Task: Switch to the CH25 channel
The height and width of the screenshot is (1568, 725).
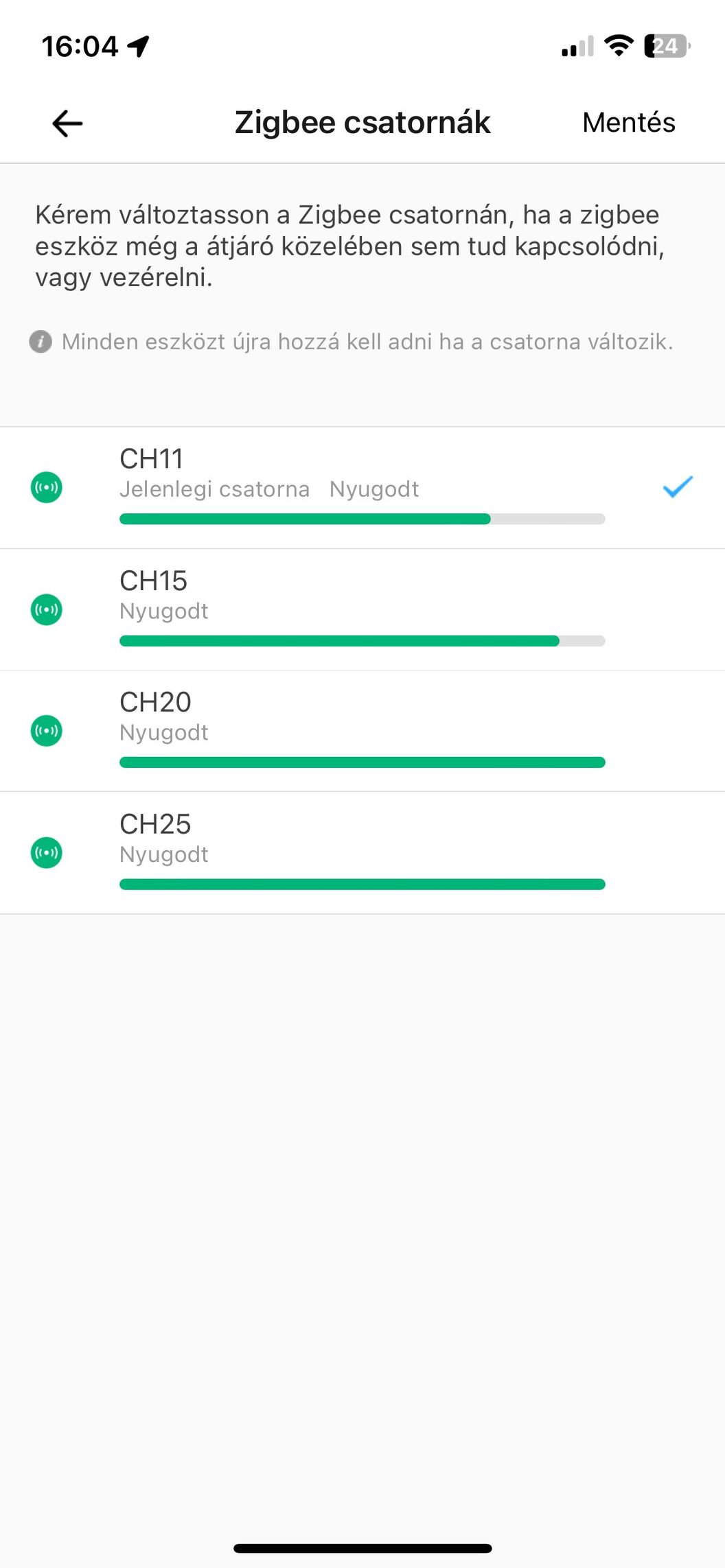Action: tap(362, 853)
